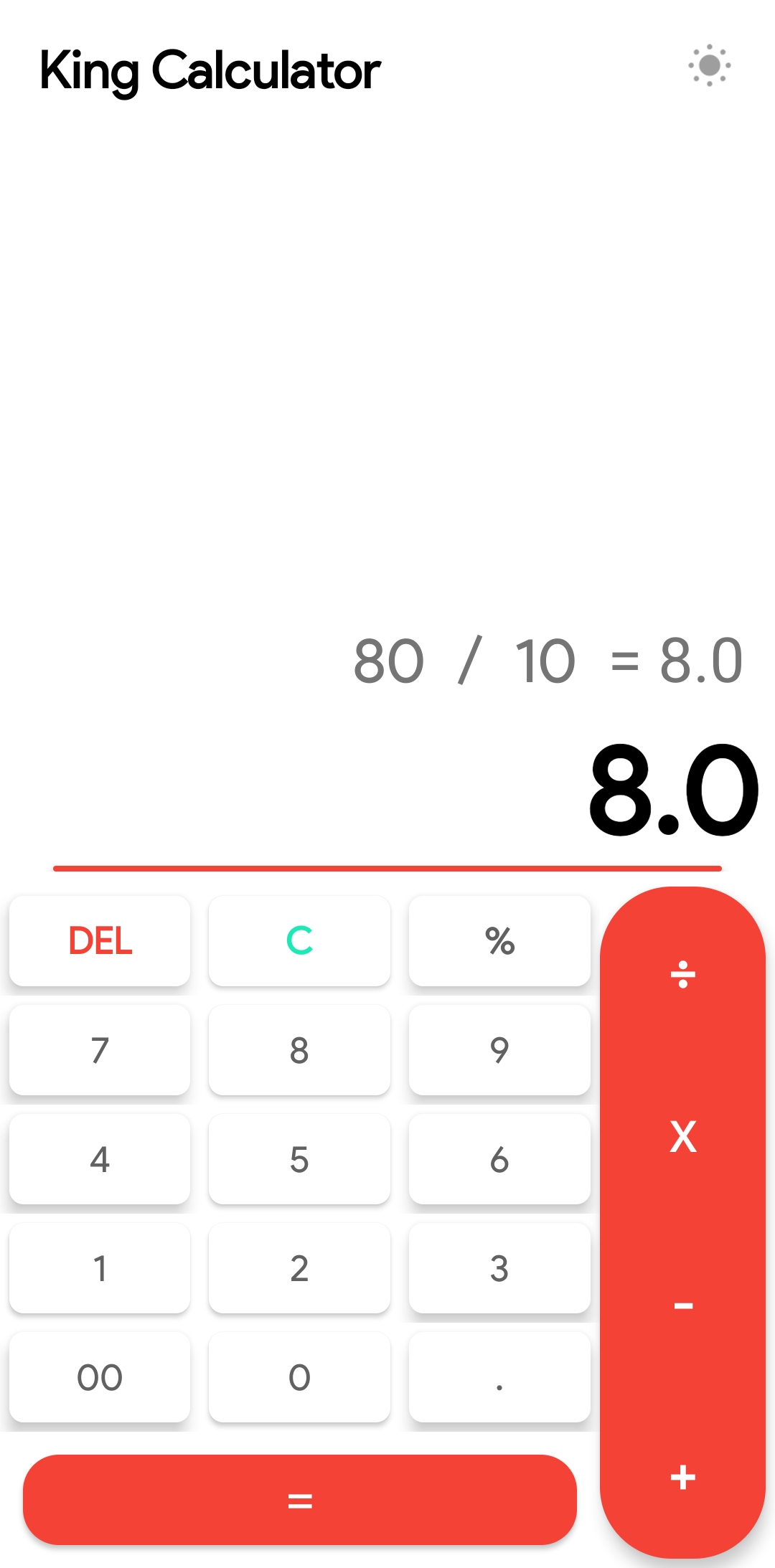The image size is (775, 1568).
Task: Tap the percent key
Action: pyautogui.click(x=499, y=940)
